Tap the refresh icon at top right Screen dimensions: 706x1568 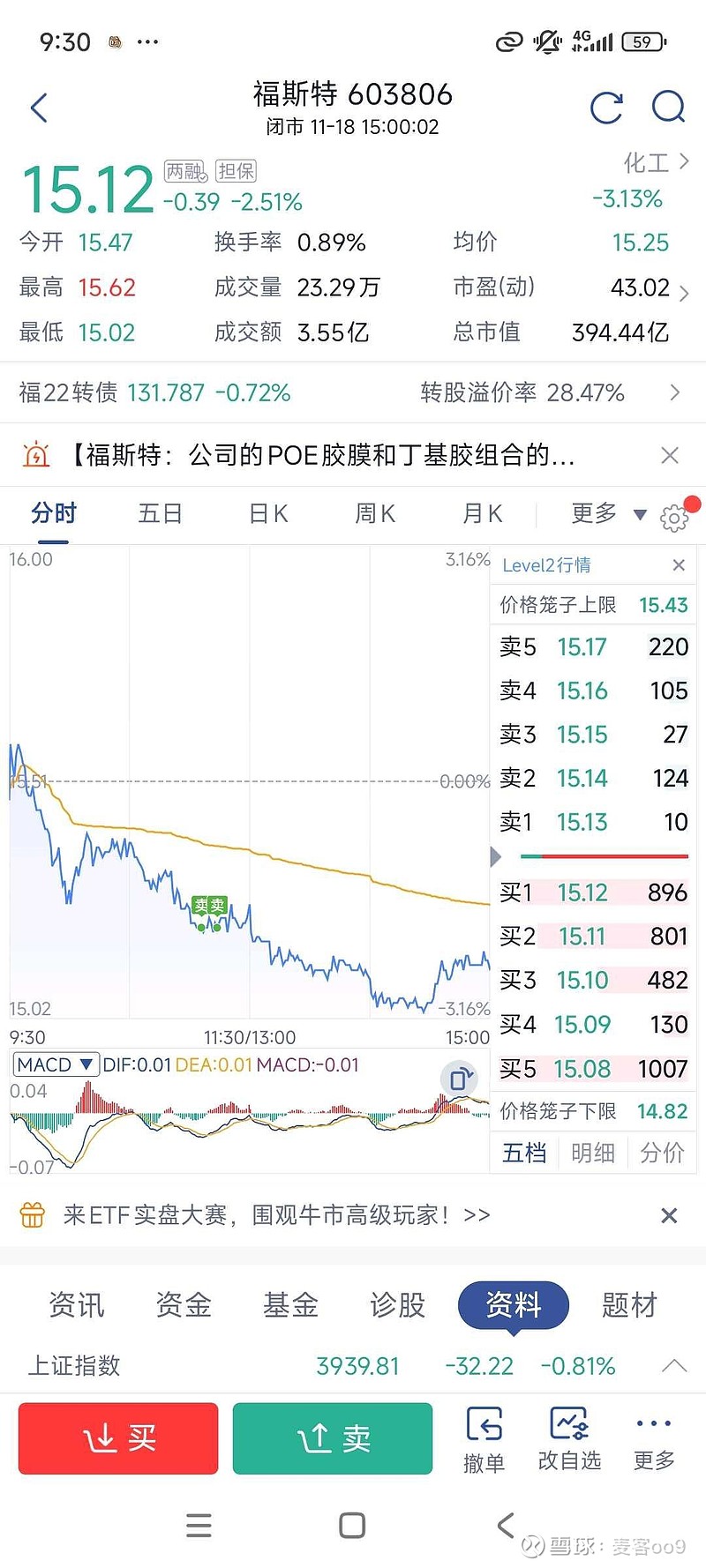[x=606, y=108]
